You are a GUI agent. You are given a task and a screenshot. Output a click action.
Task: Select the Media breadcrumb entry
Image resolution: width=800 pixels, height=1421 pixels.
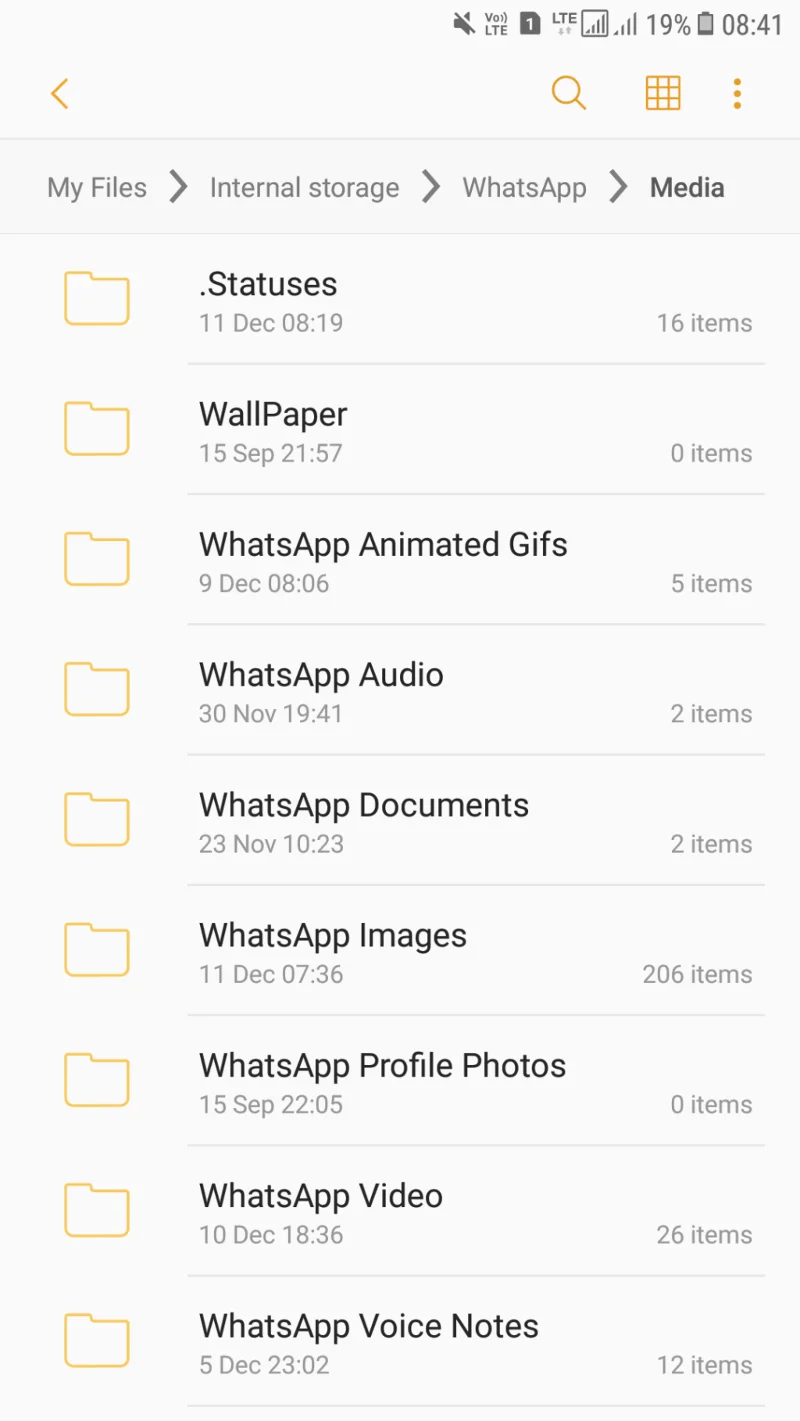pyautogui.click(x=687, y=187)
